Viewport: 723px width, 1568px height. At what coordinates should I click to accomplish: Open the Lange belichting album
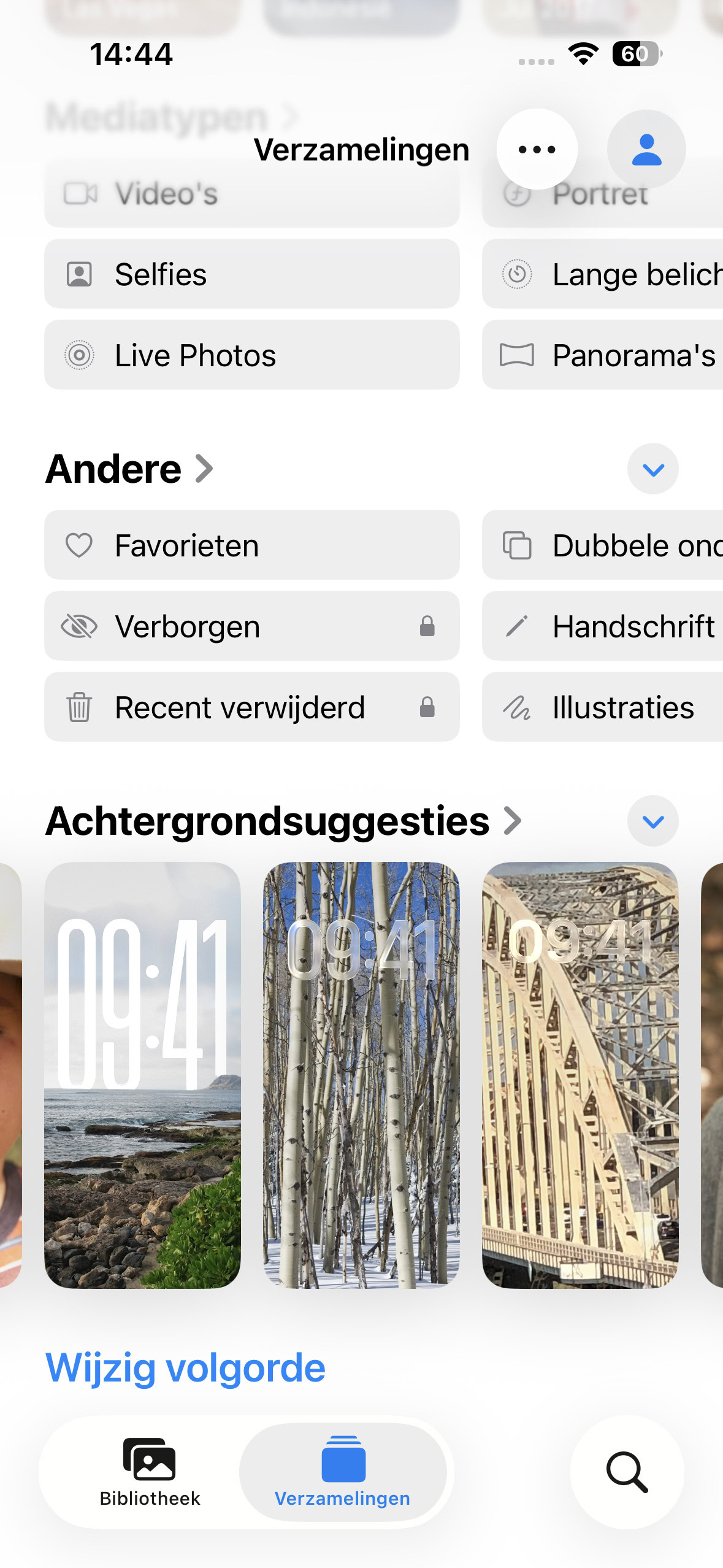[x=619, y=274]
